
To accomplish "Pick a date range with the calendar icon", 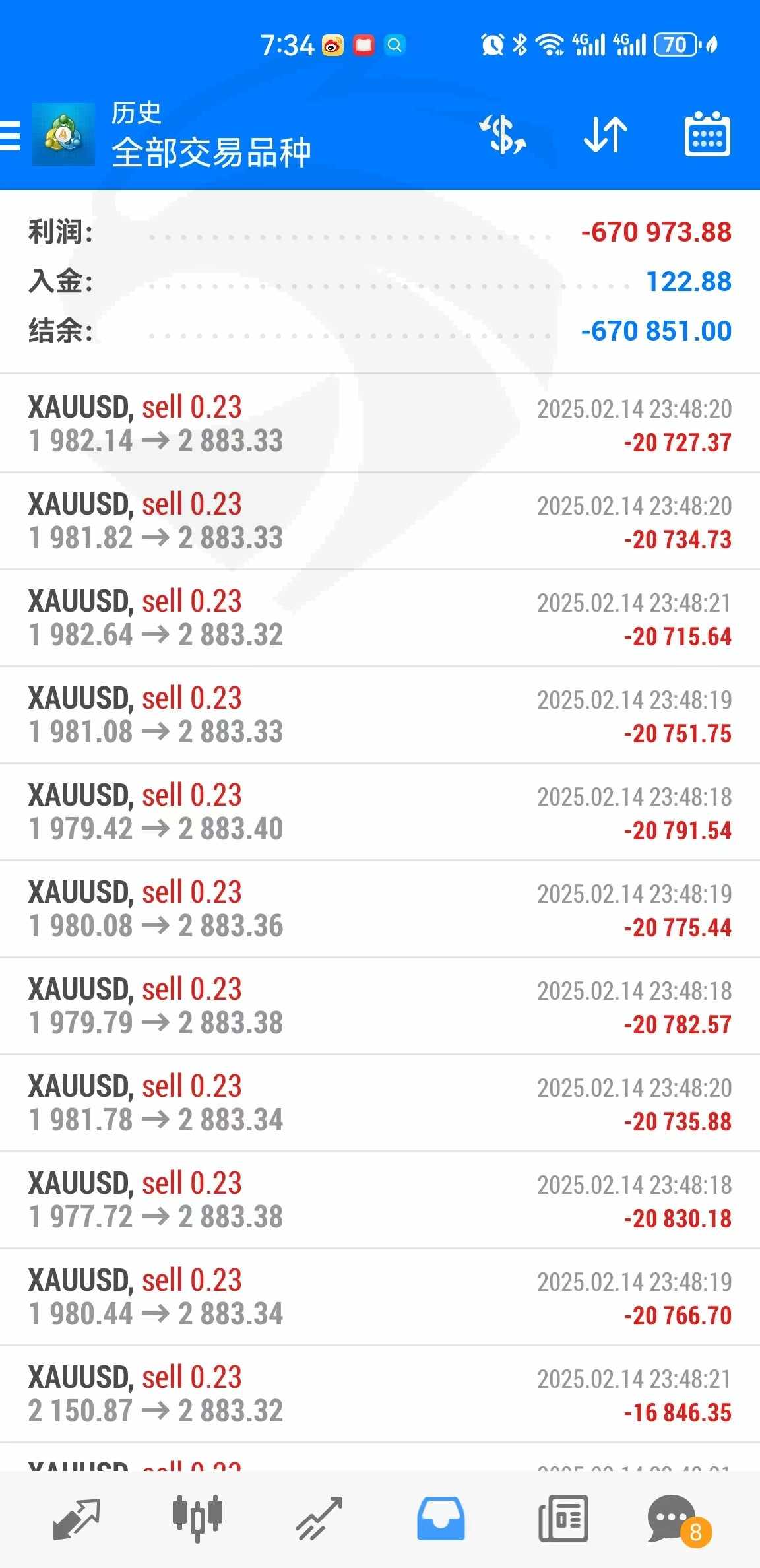I will point(707,135).
